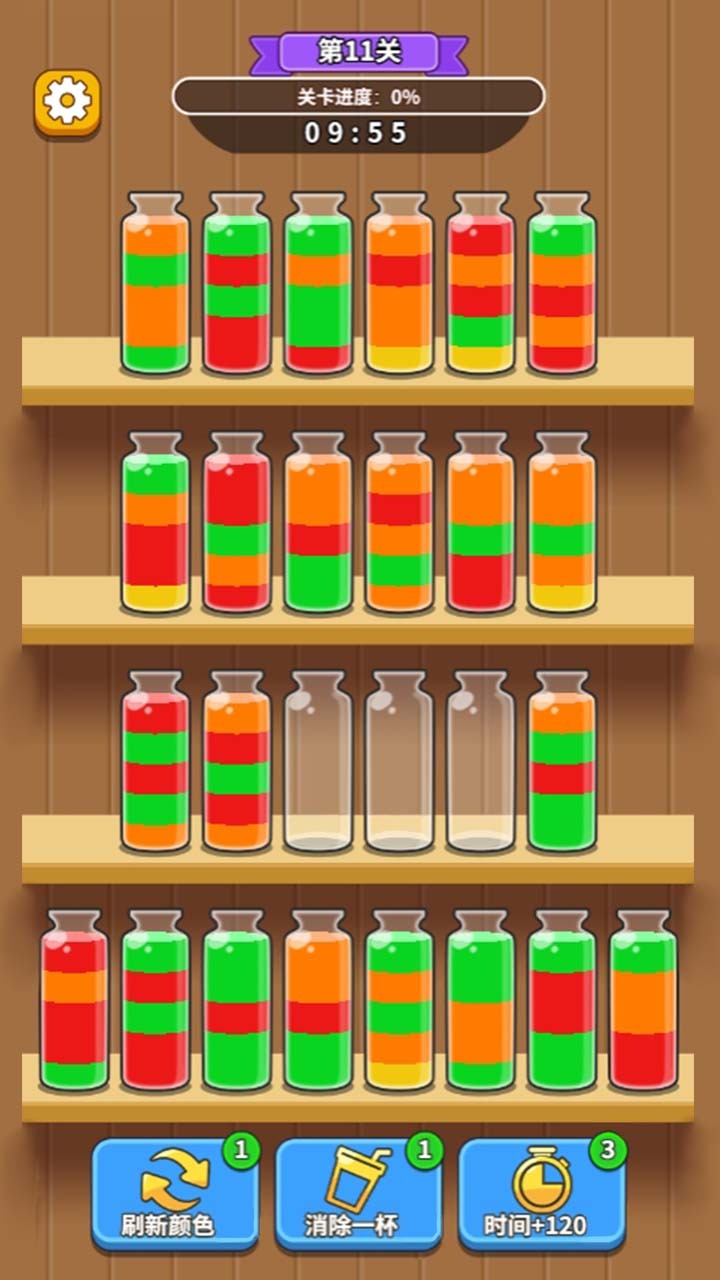Screen dimensions: 720x1280
Task: Select the first bottle on the third shelf
Action: tap(155, 765)
